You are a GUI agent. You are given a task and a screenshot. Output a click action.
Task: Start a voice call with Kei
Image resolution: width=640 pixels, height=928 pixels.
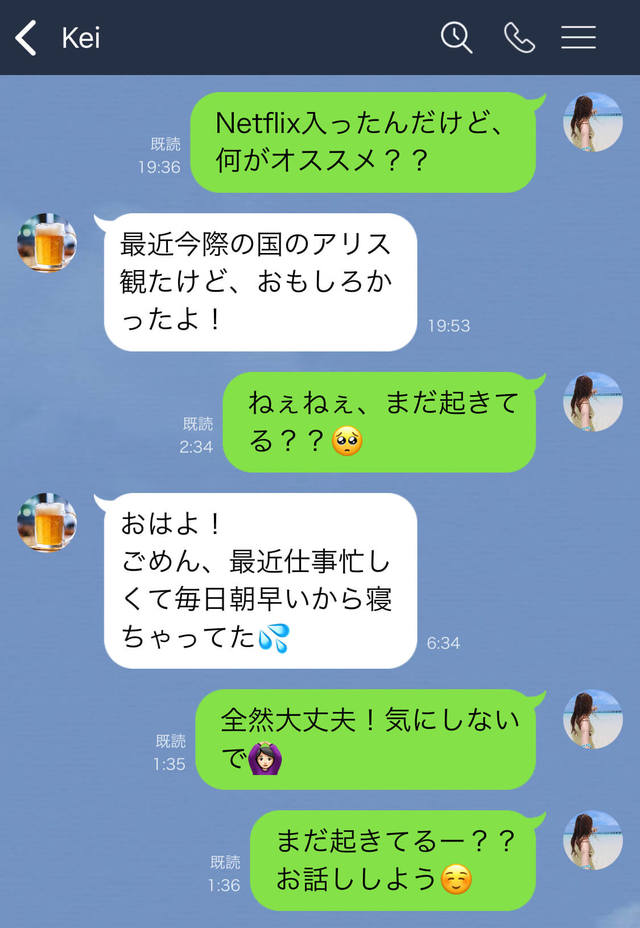point(519,38)
